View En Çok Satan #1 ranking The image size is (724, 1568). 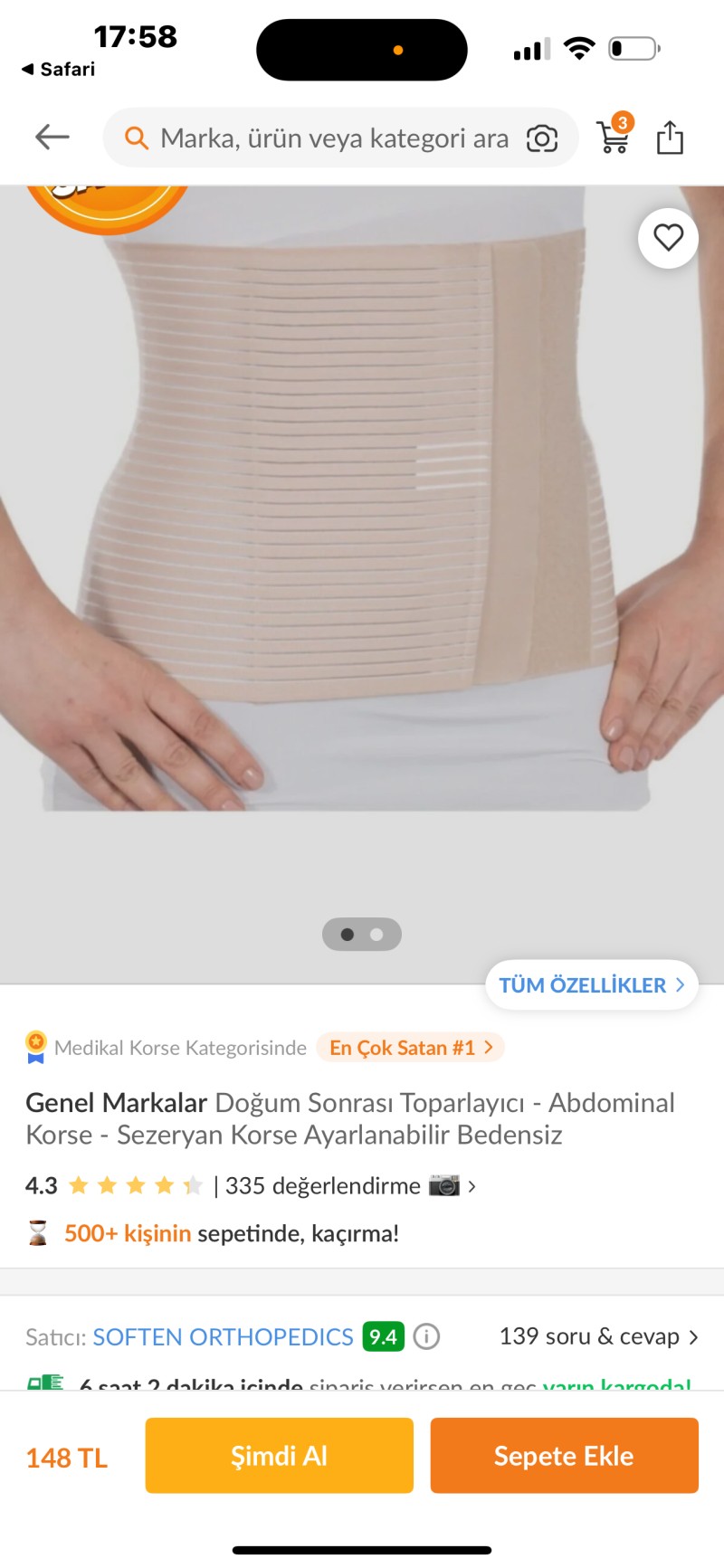tap(410, 1048)
